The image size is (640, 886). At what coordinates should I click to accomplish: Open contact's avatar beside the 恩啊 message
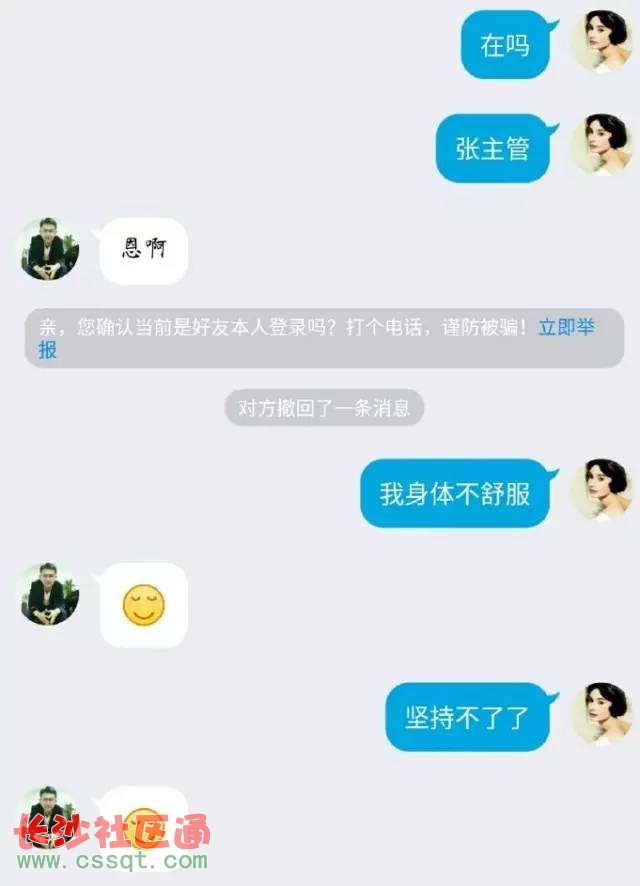[x=49, y=249]
